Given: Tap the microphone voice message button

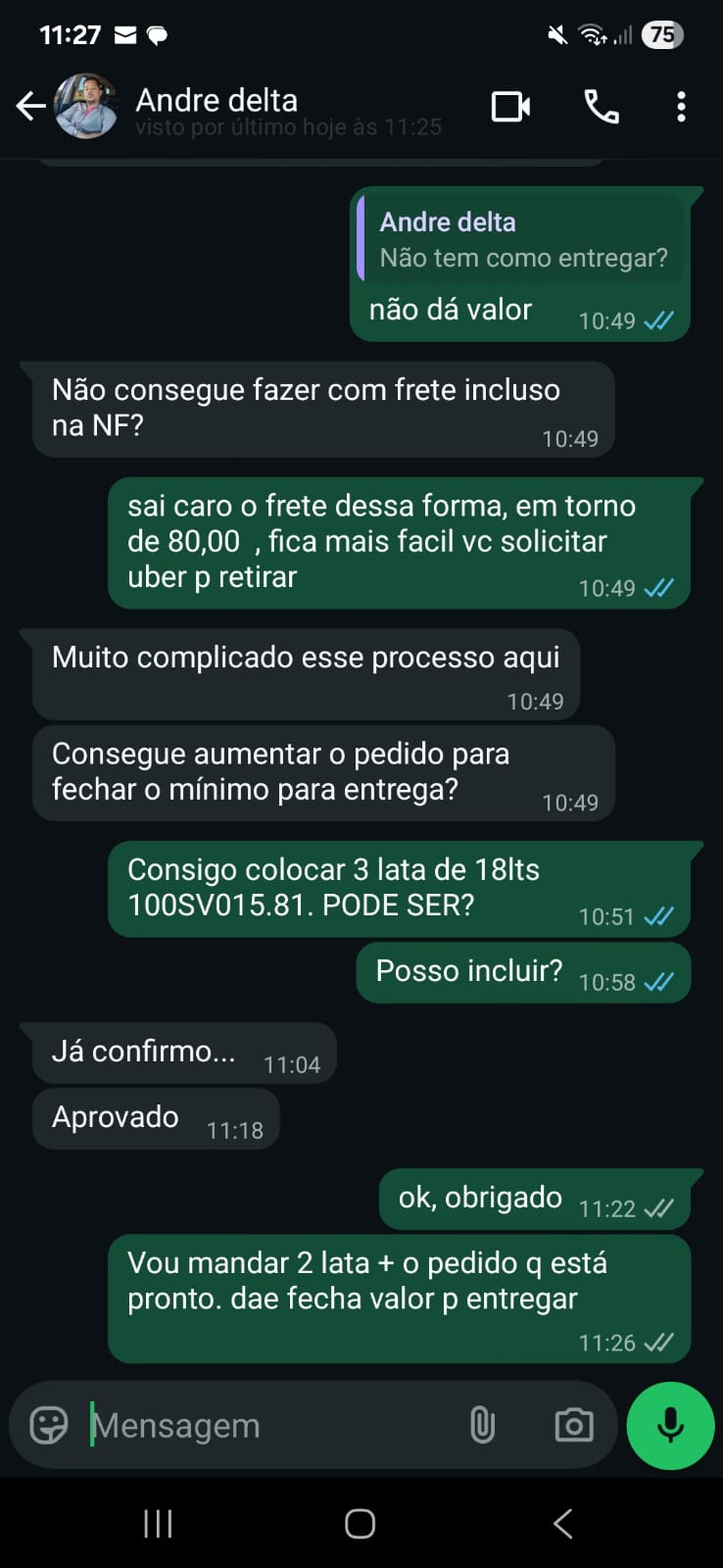Looking at the screenshot, I should click(670, 1425).
